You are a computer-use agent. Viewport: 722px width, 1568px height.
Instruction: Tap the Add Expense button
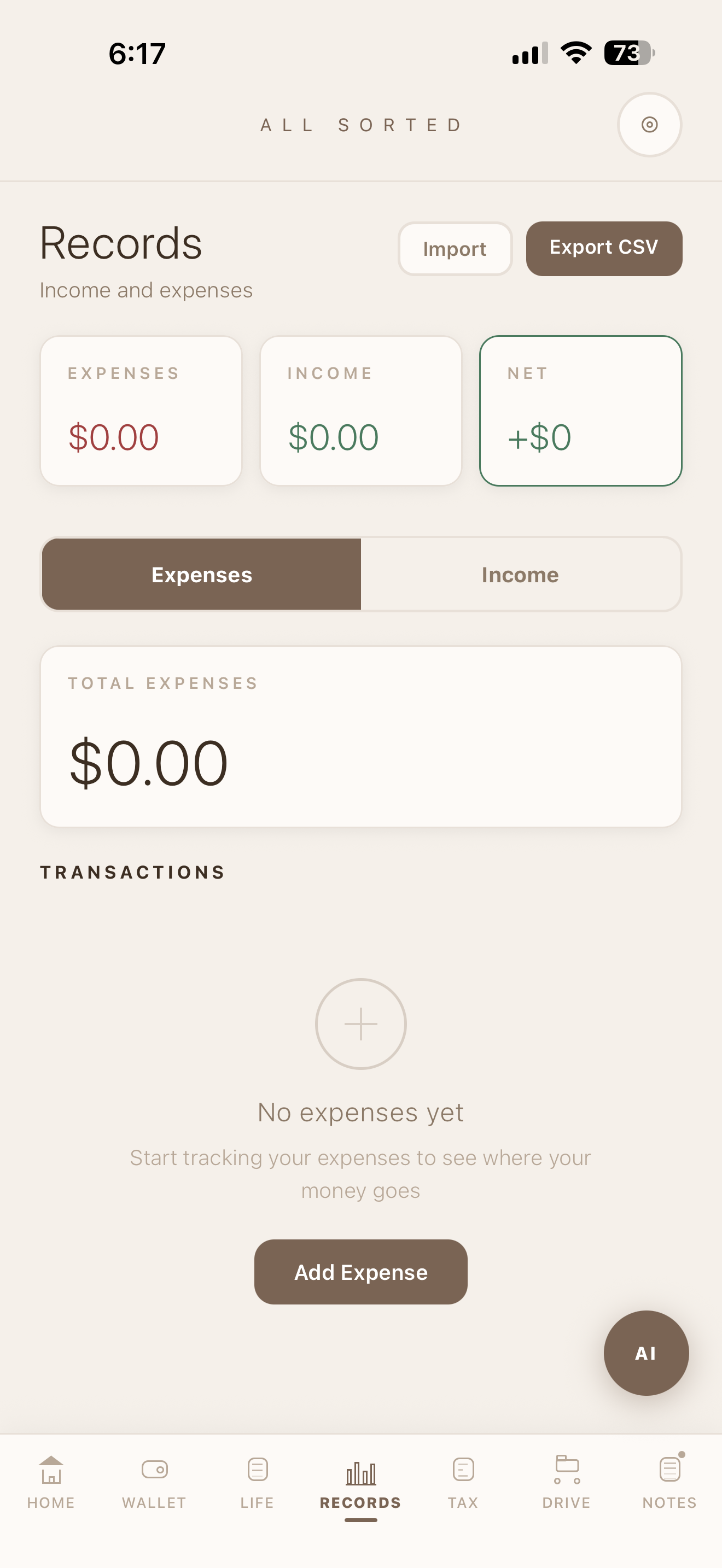pos(360,1272)
